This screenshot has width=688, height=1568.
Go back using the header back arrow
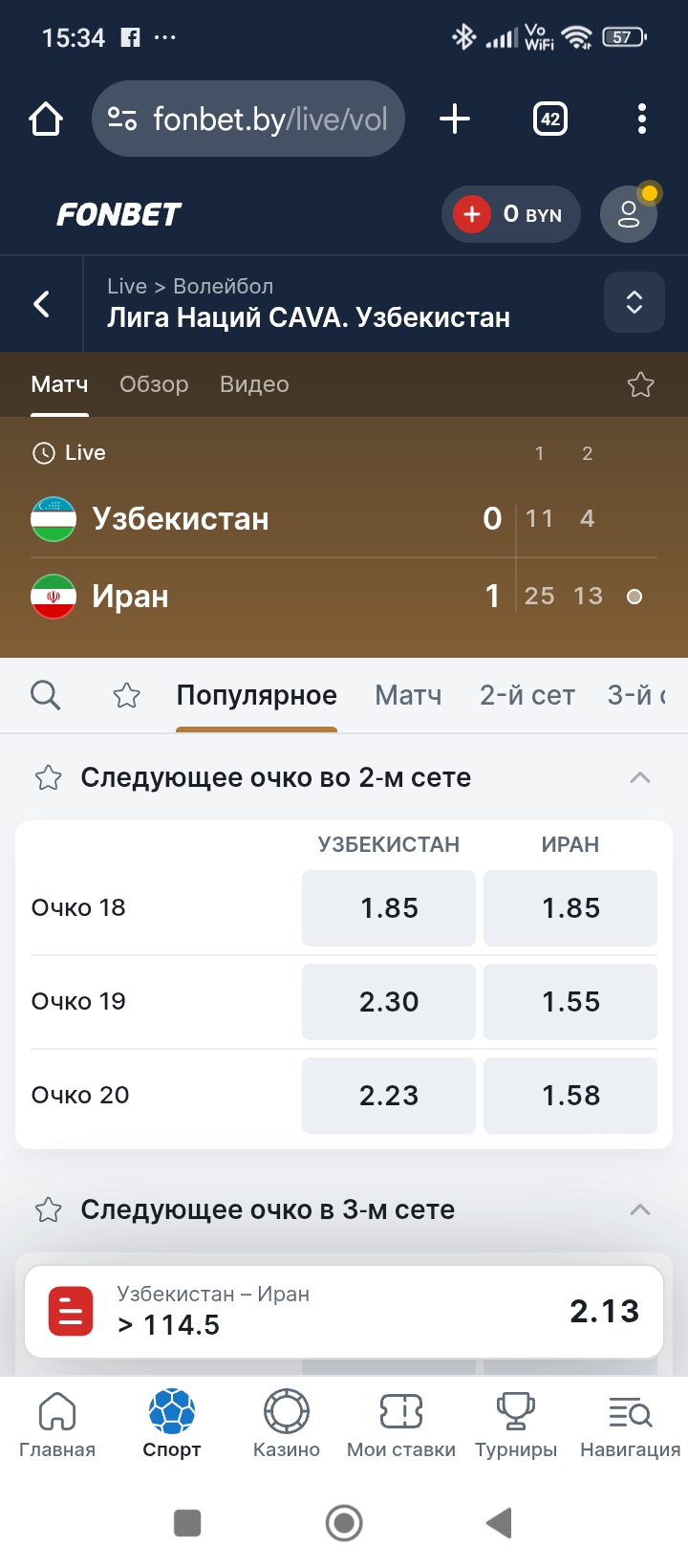pos(40,303)
